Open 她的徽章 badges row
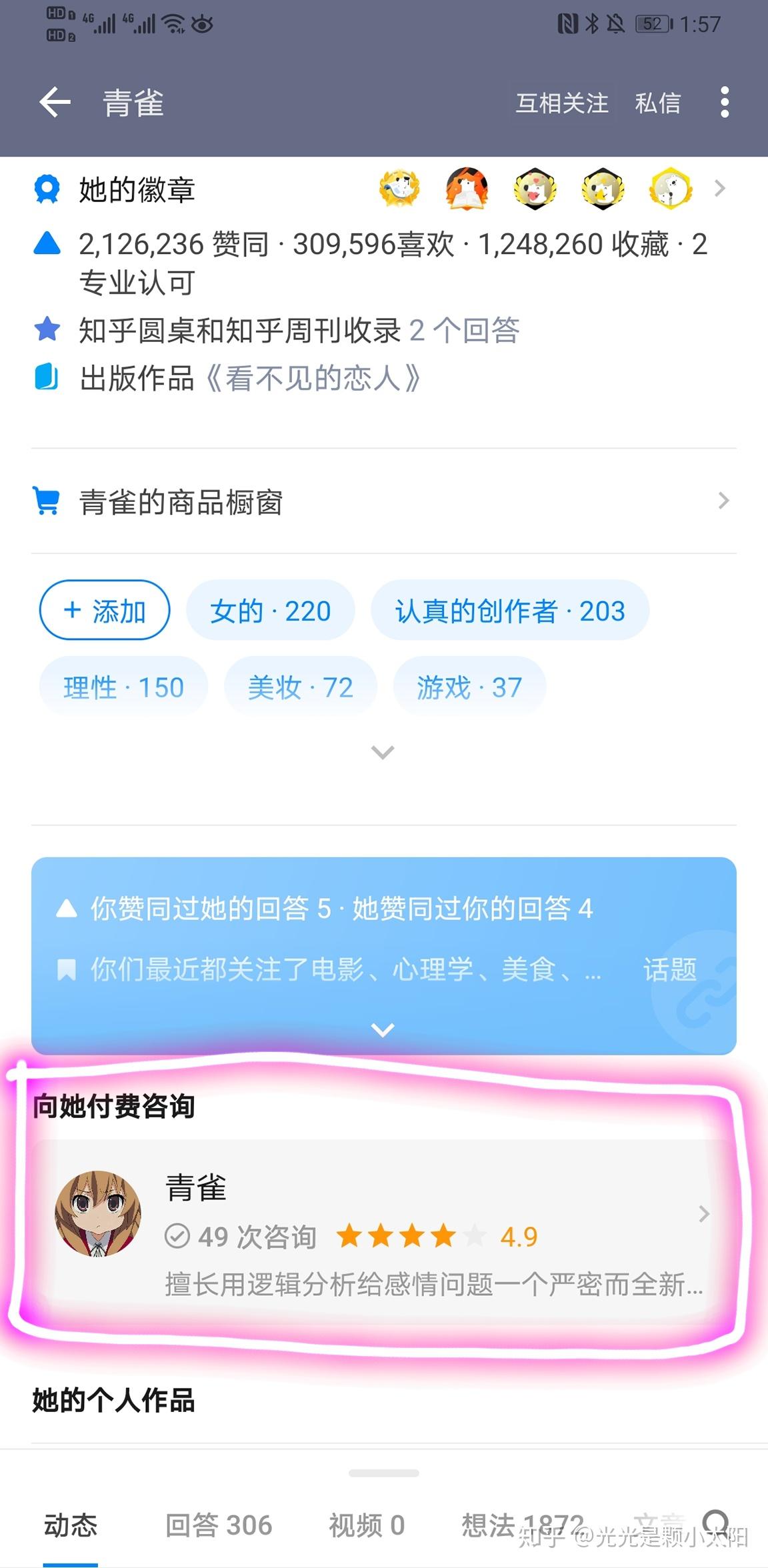 [383, 189]
